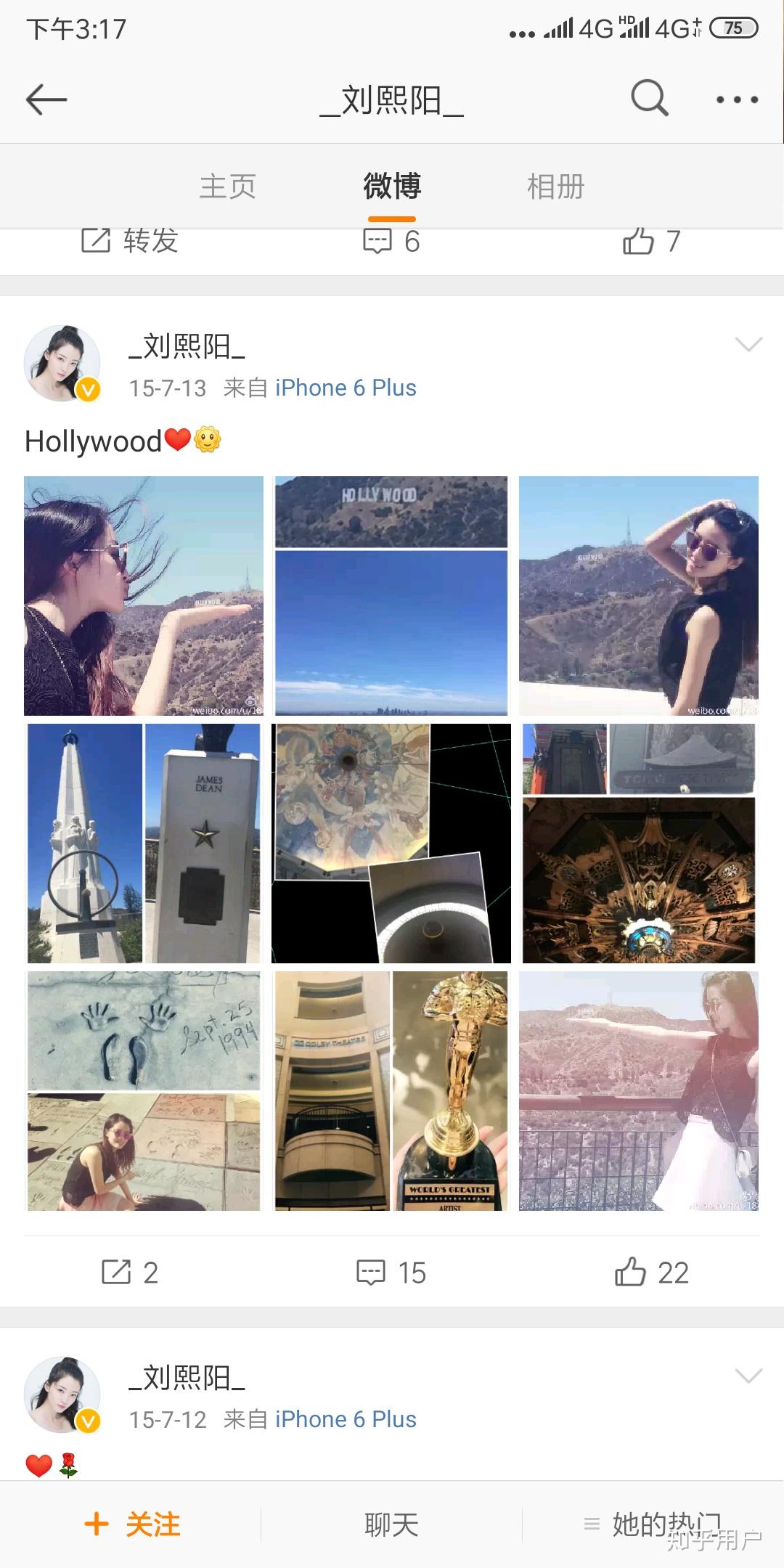Start a chat via 聊天

pyautogui.click(x=391, y=1524)
